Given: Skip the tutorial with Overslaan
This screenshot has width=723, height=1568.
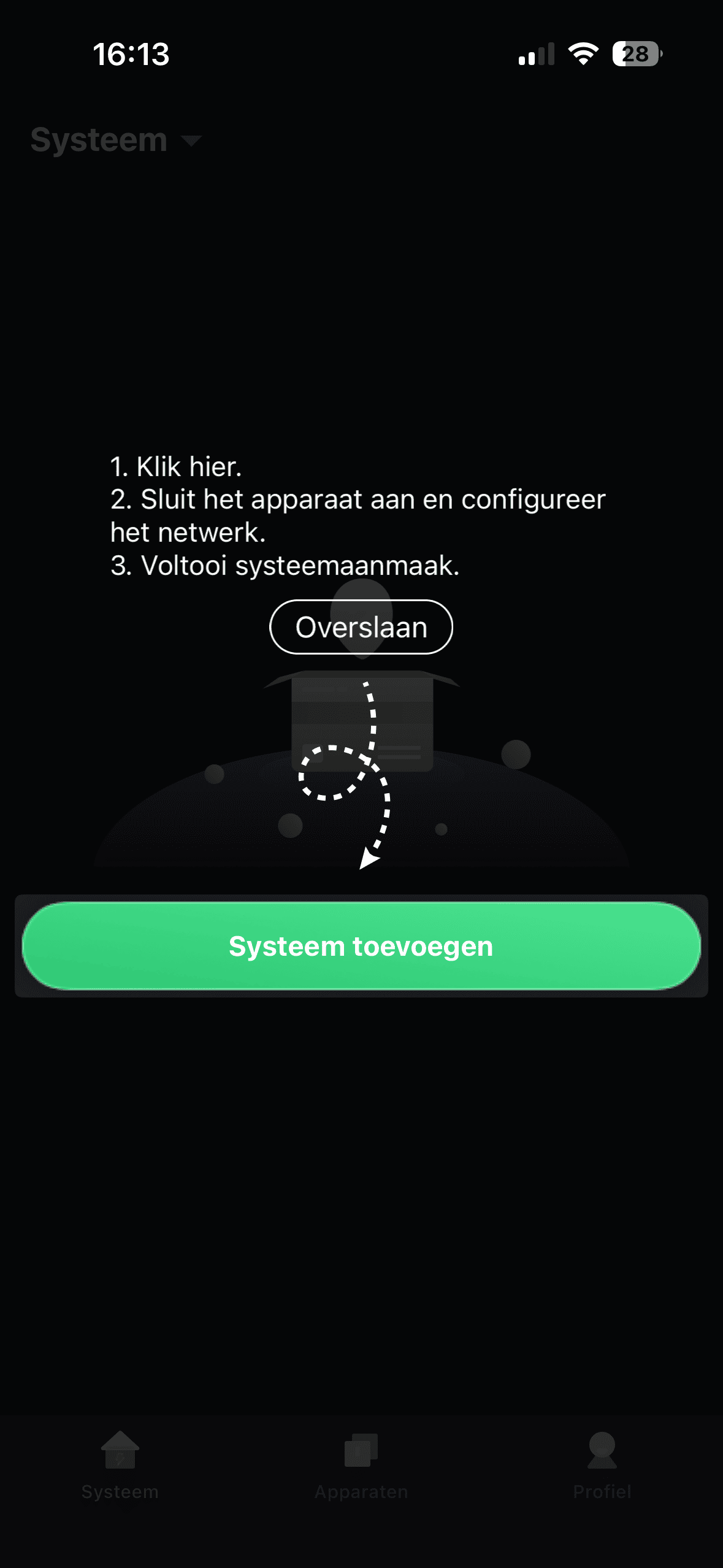Looking at the screenshot, I should point(361,627).
